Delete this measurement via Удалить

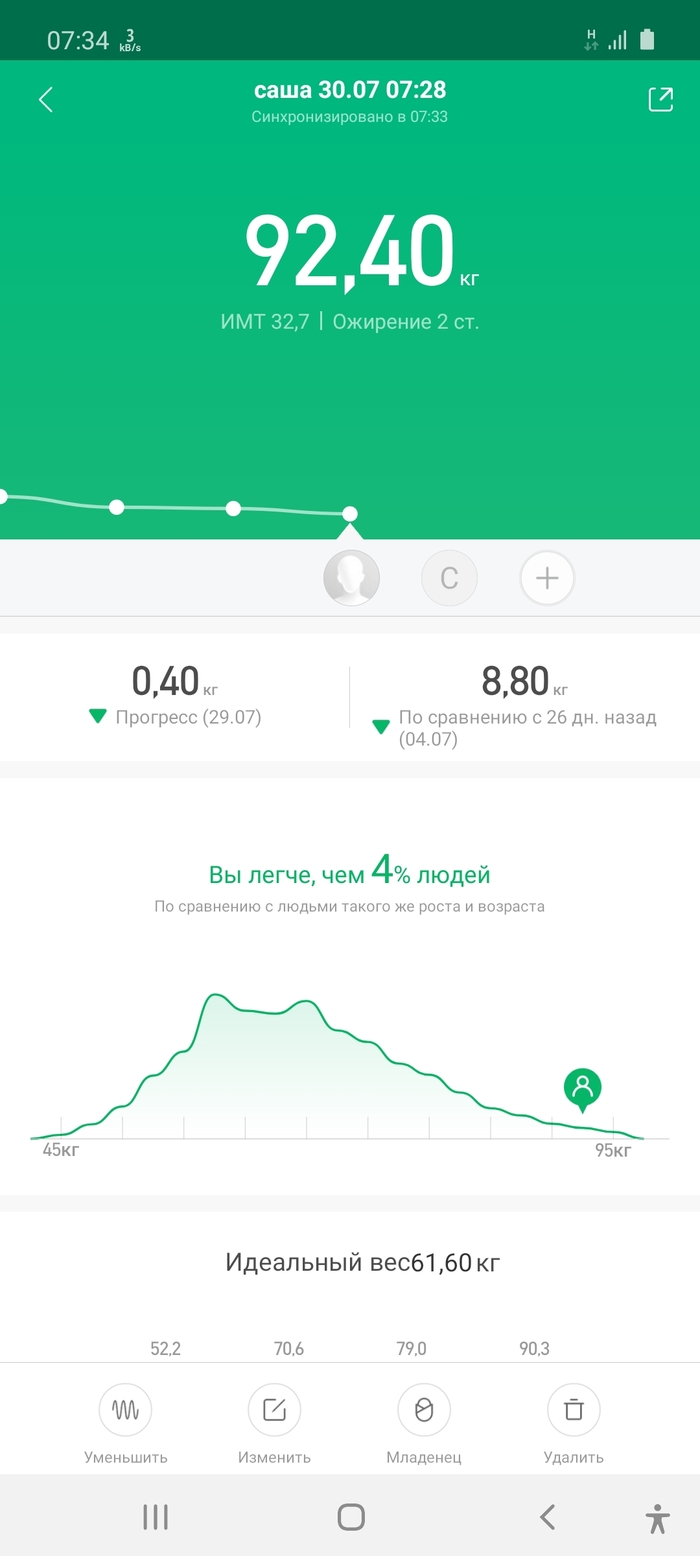573,1410
